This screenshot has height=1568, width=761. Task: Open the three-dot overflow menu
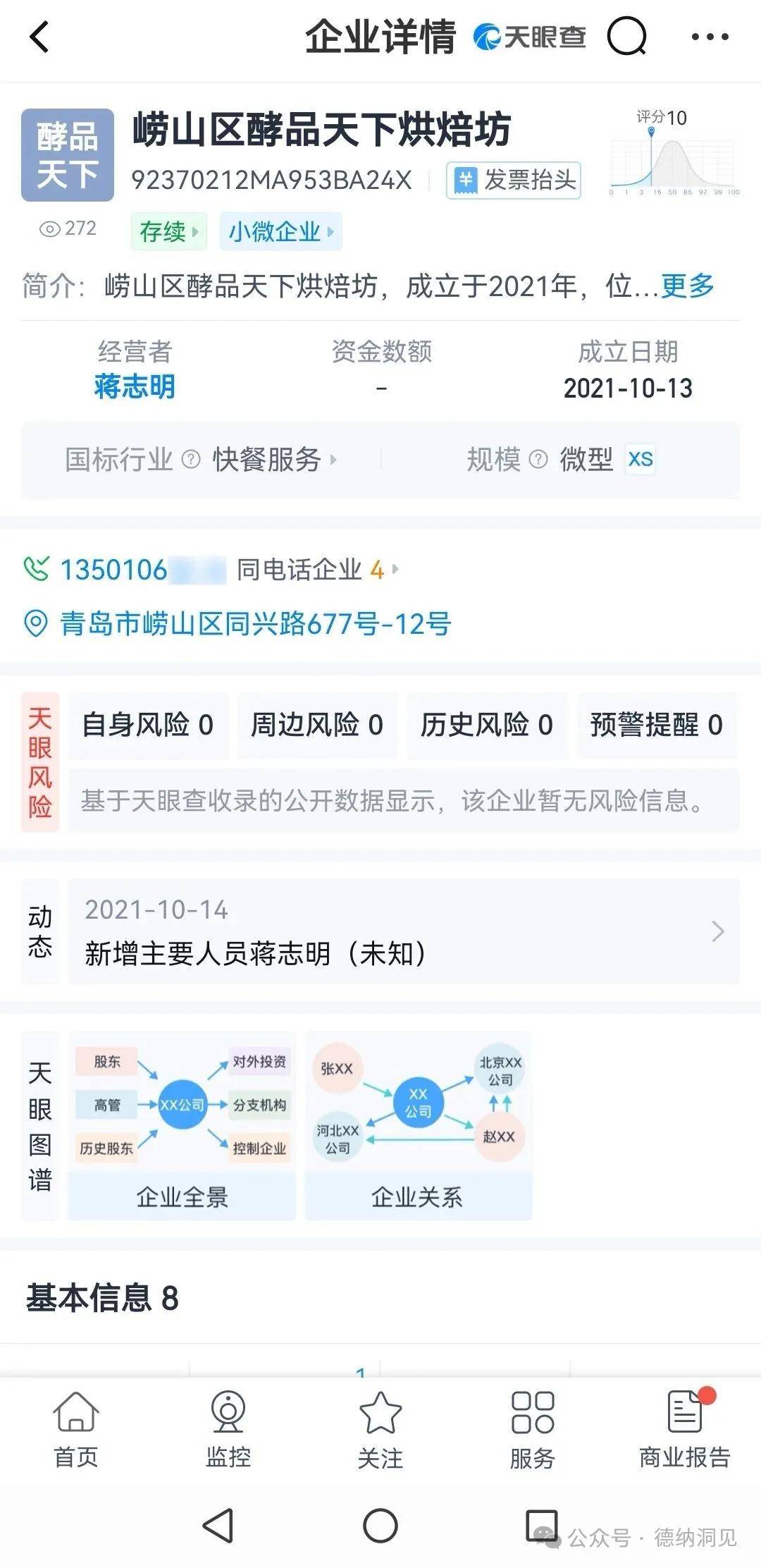(710, 37)
